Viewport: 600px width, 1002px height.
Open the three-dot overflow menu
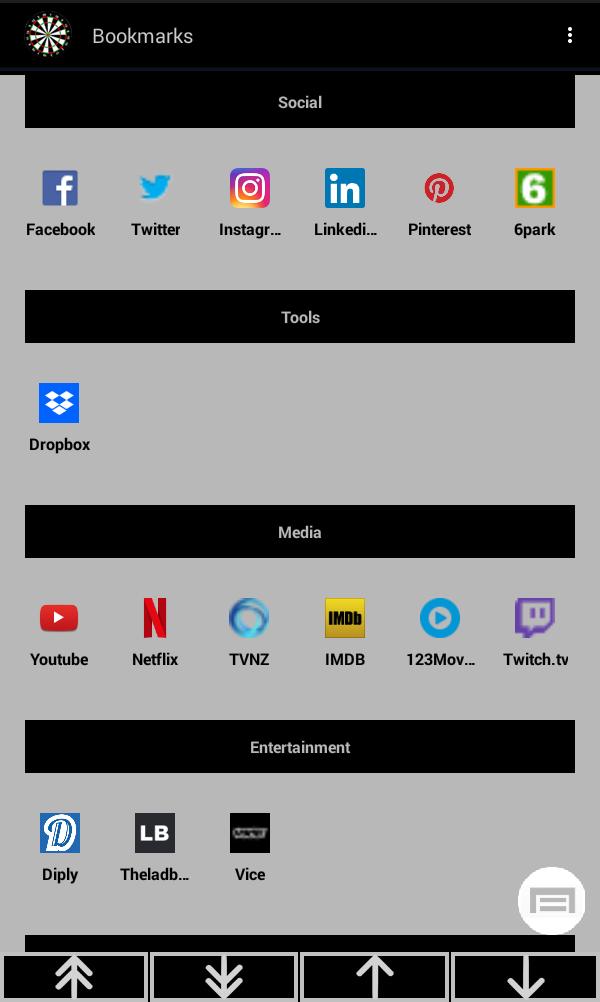(570, 36)
